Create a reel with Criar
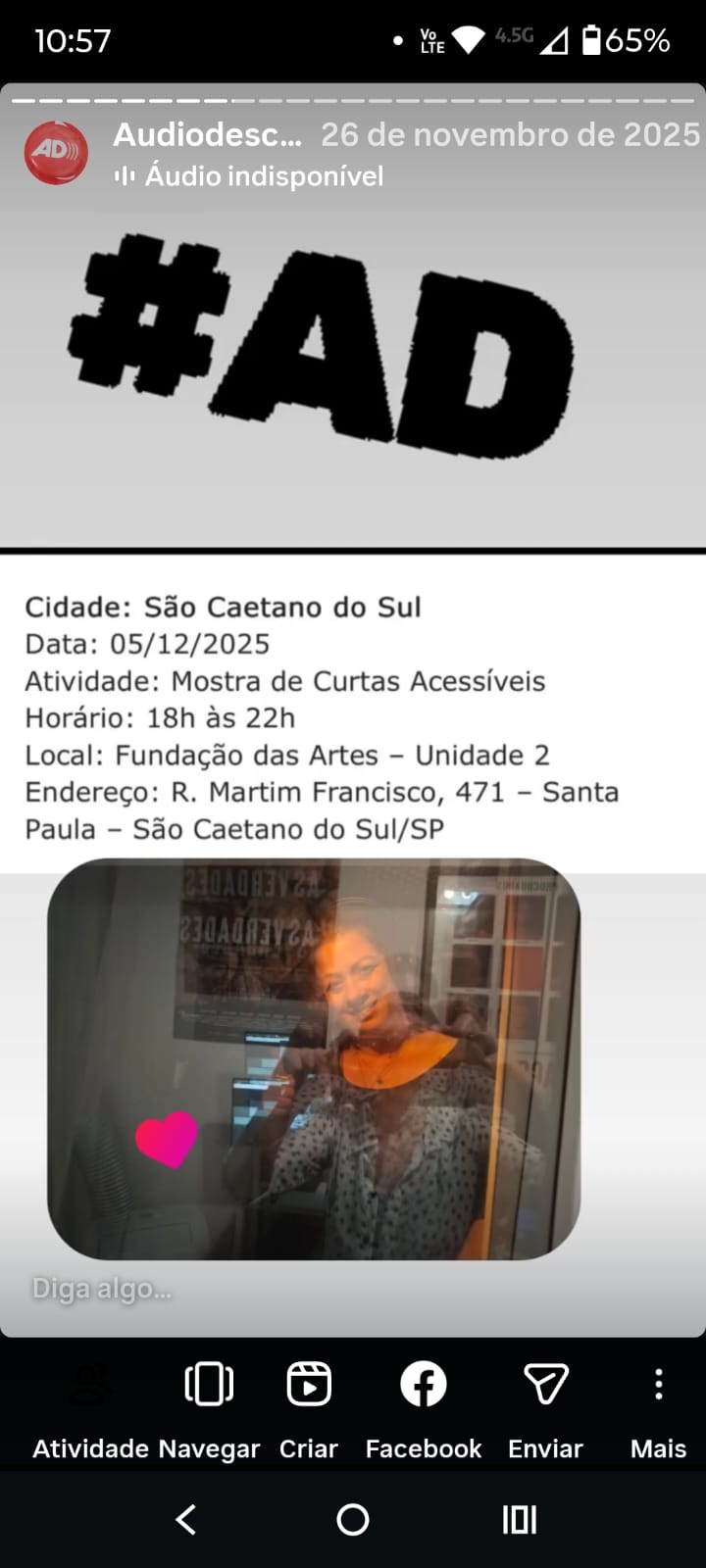Viewport: 706px width, 1568px height. pos(309,1411)
